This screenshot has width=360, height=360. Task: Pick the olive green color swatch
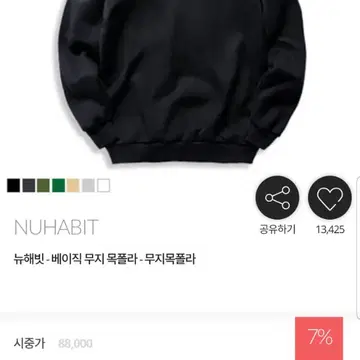pos(43,185)
